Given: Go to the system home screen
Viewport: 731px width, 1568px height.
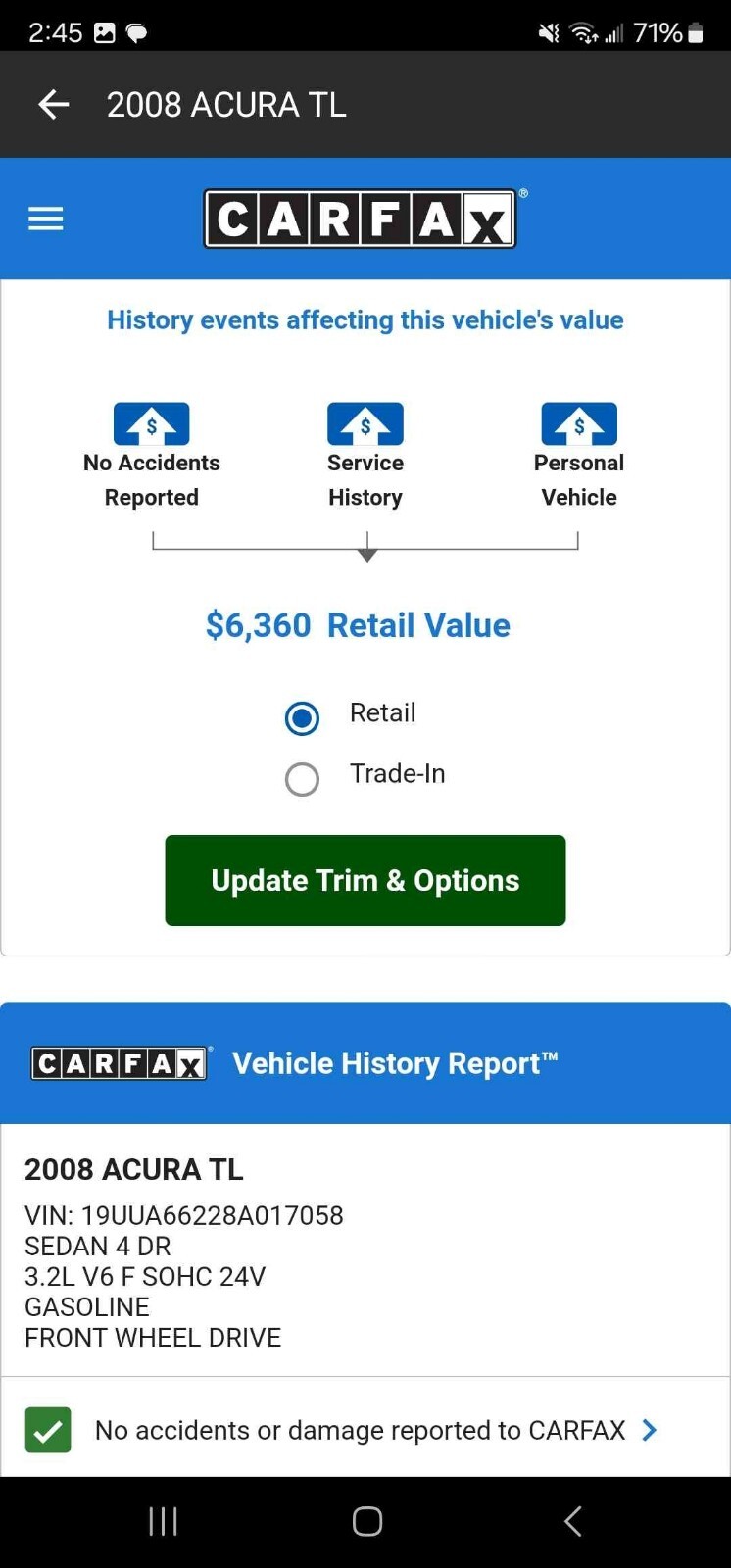Looking at the screenshot, I should click(x=366, y=1521).
